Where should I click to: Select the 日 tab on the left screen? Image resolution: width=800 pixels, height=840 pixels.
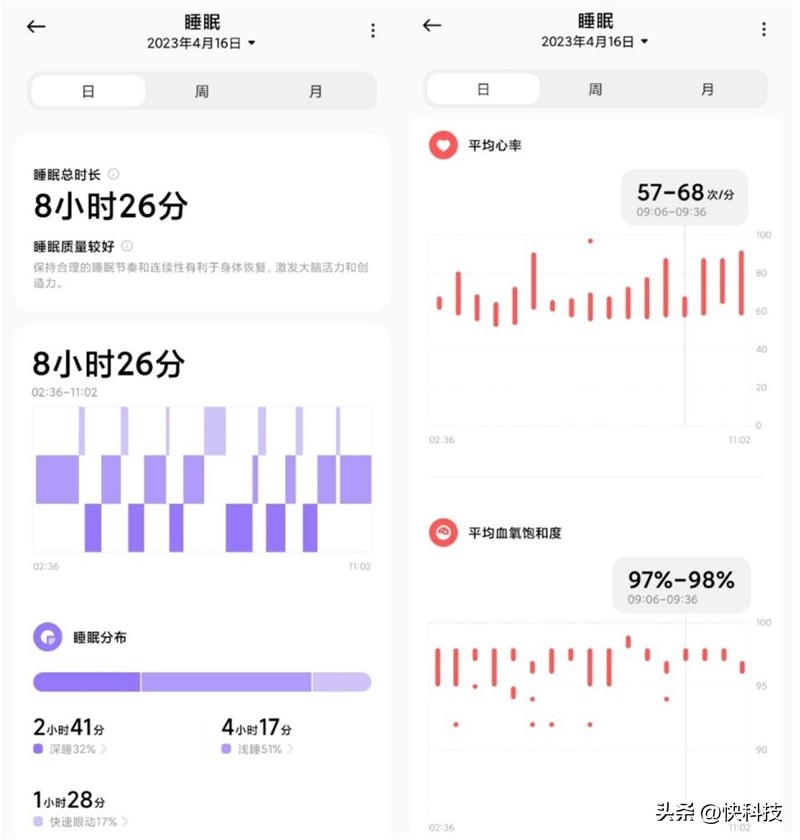click(88, 90)
